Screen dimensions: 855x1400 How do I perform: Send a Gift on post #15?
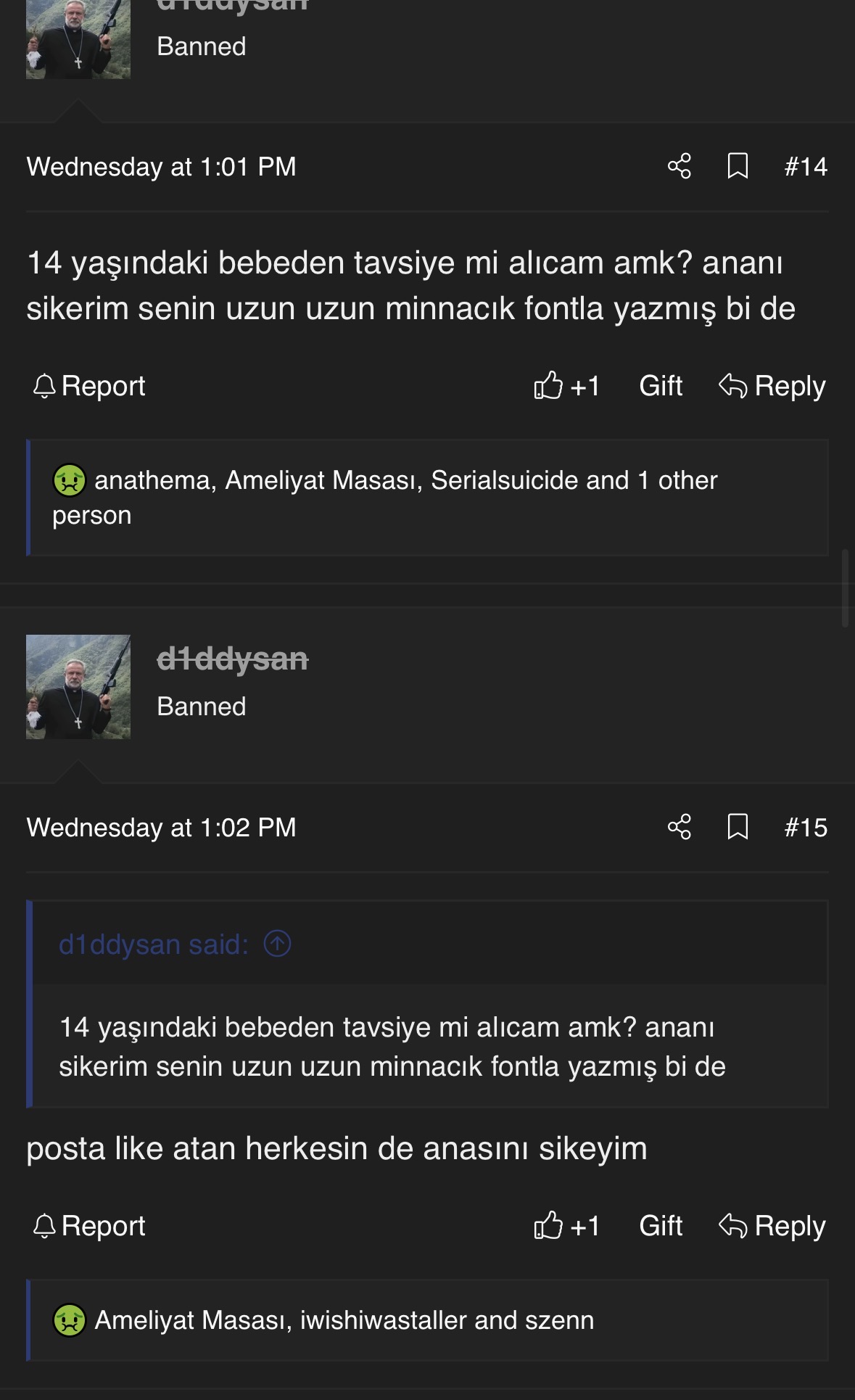click(x=661, y=1226)
